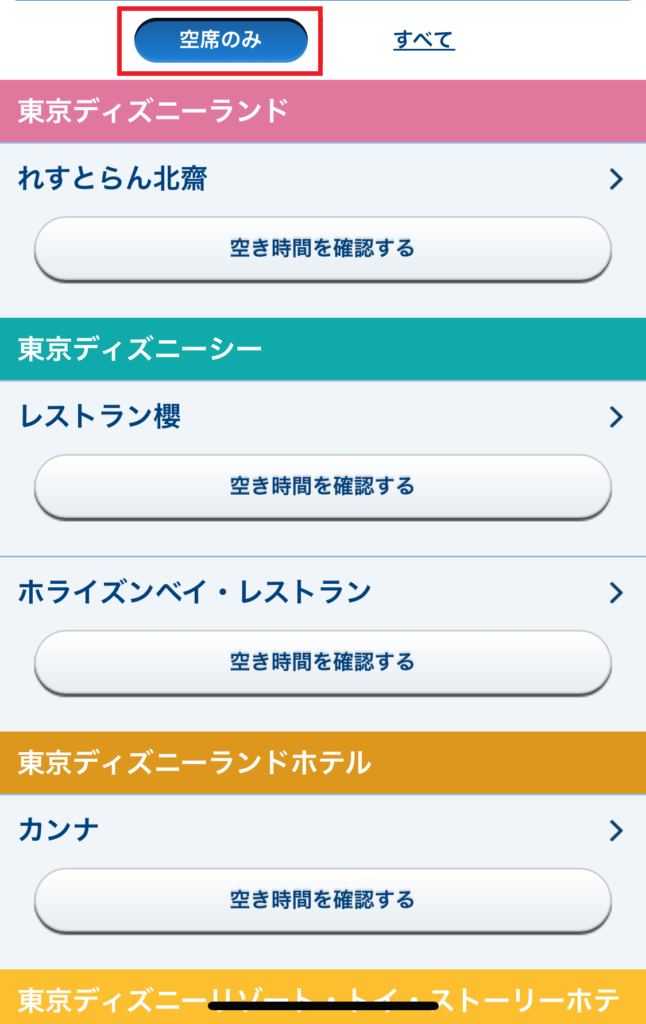
Task: Open カンナ restaurant details
Action: 322,830
